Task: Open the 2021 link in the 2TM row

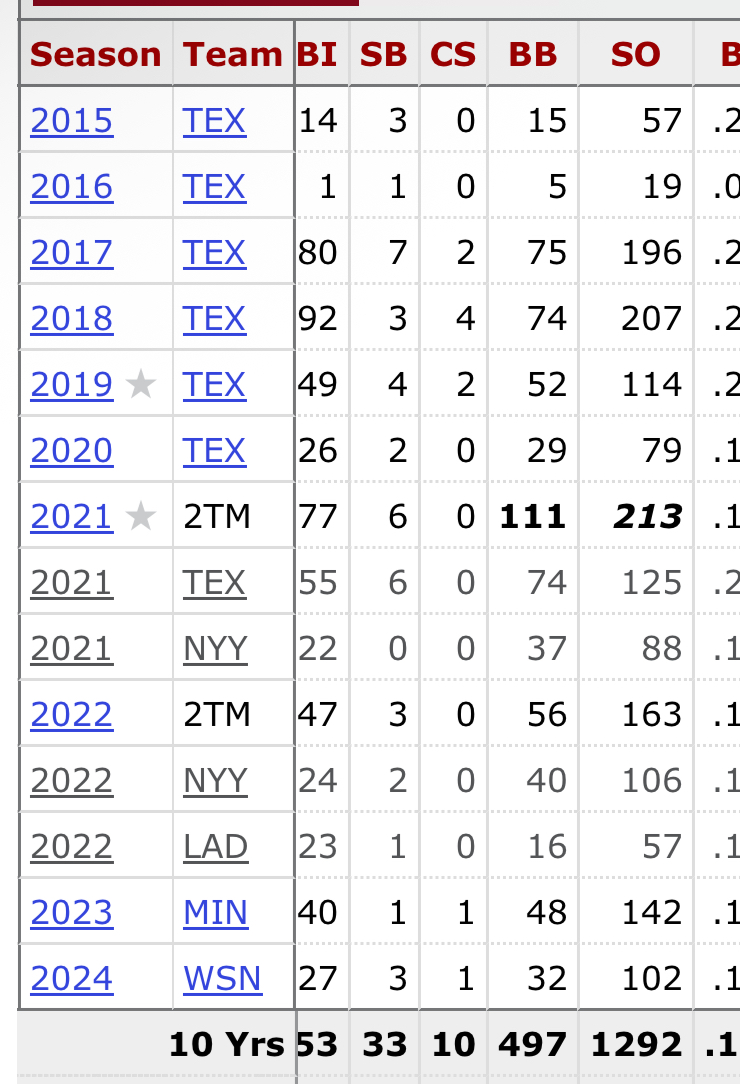Action: (x=72, y=517)
